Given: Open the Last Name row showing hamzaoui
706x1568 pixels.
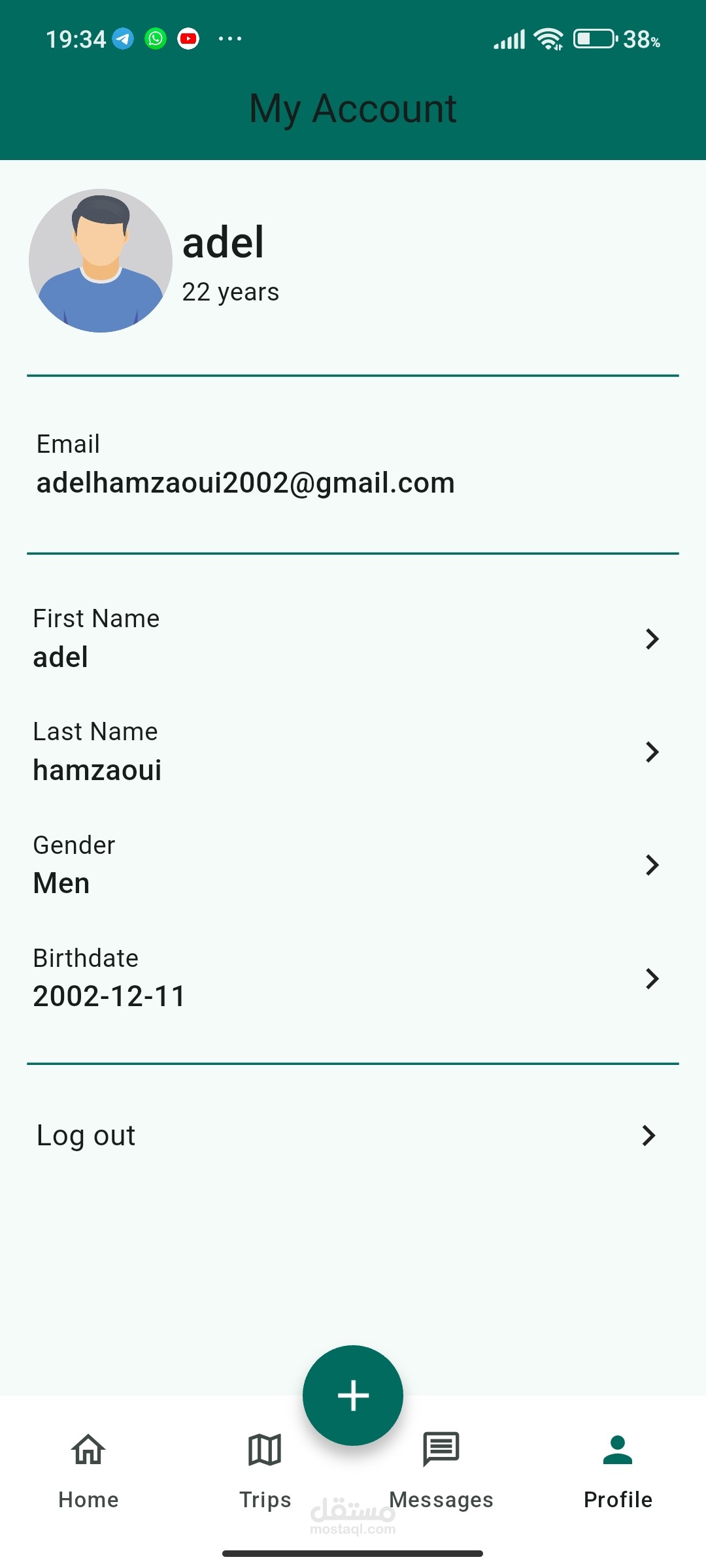Looking at the screenshot, I should coord(353,751).
